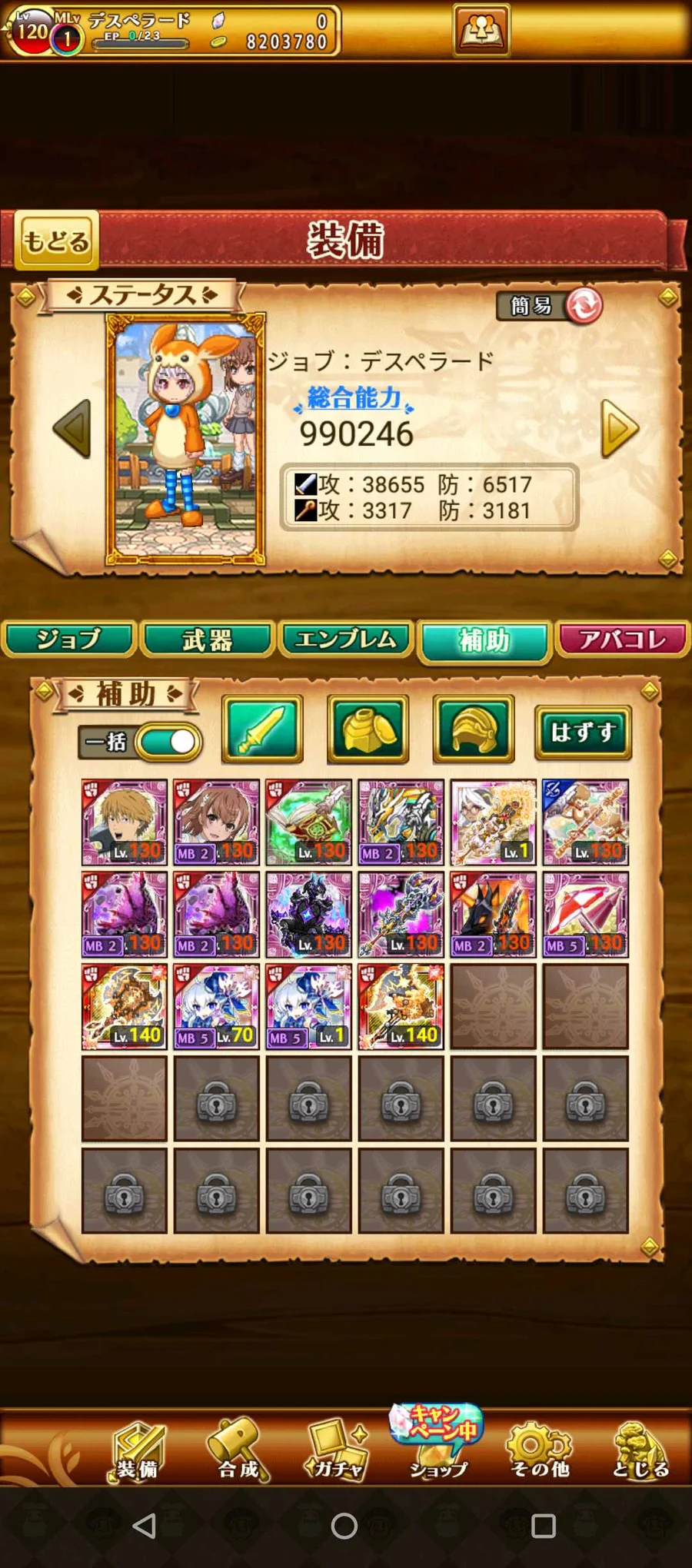Open その他 settings menu
The image size is (692, 1568).
point(540,1450)
